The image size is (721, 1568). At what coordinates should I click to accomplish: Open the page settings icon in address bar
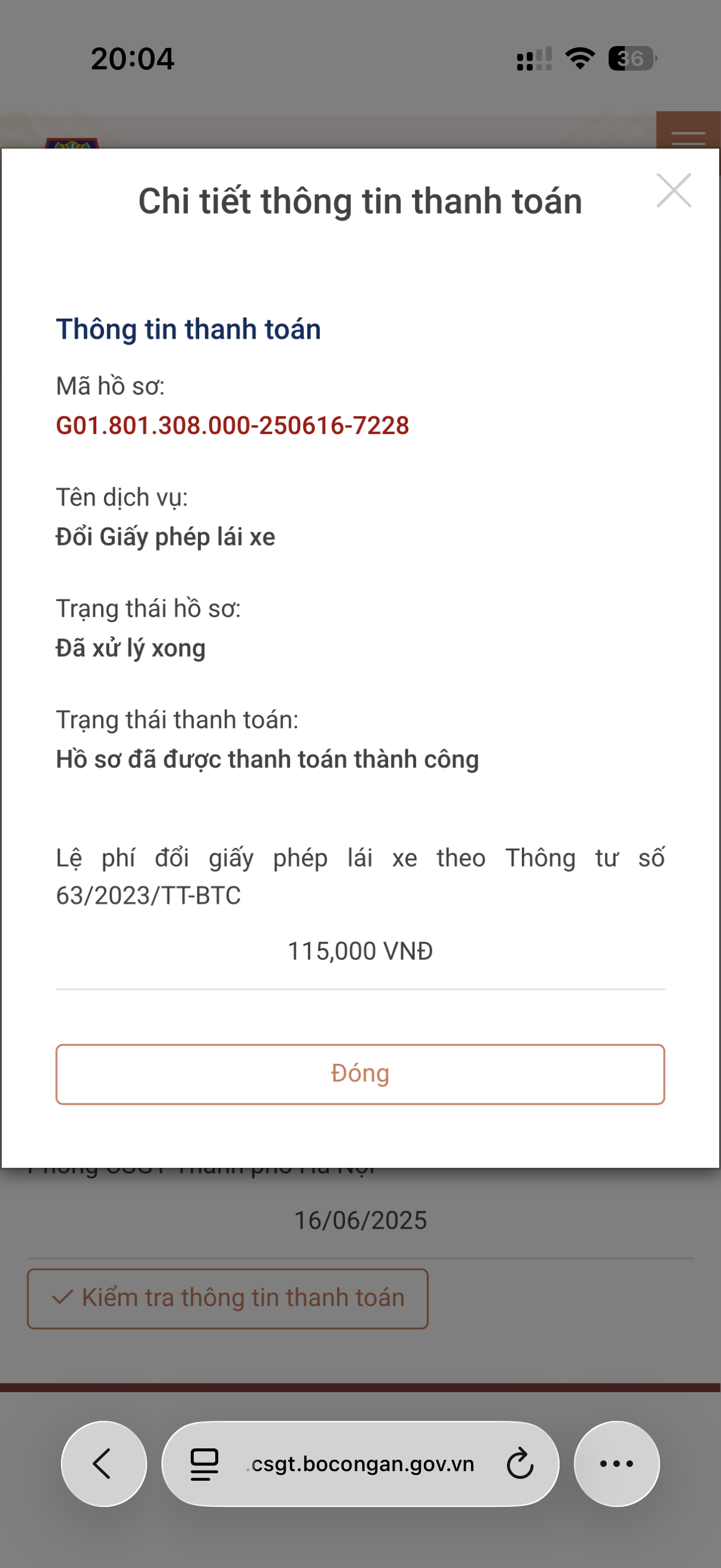point(204,1464)
